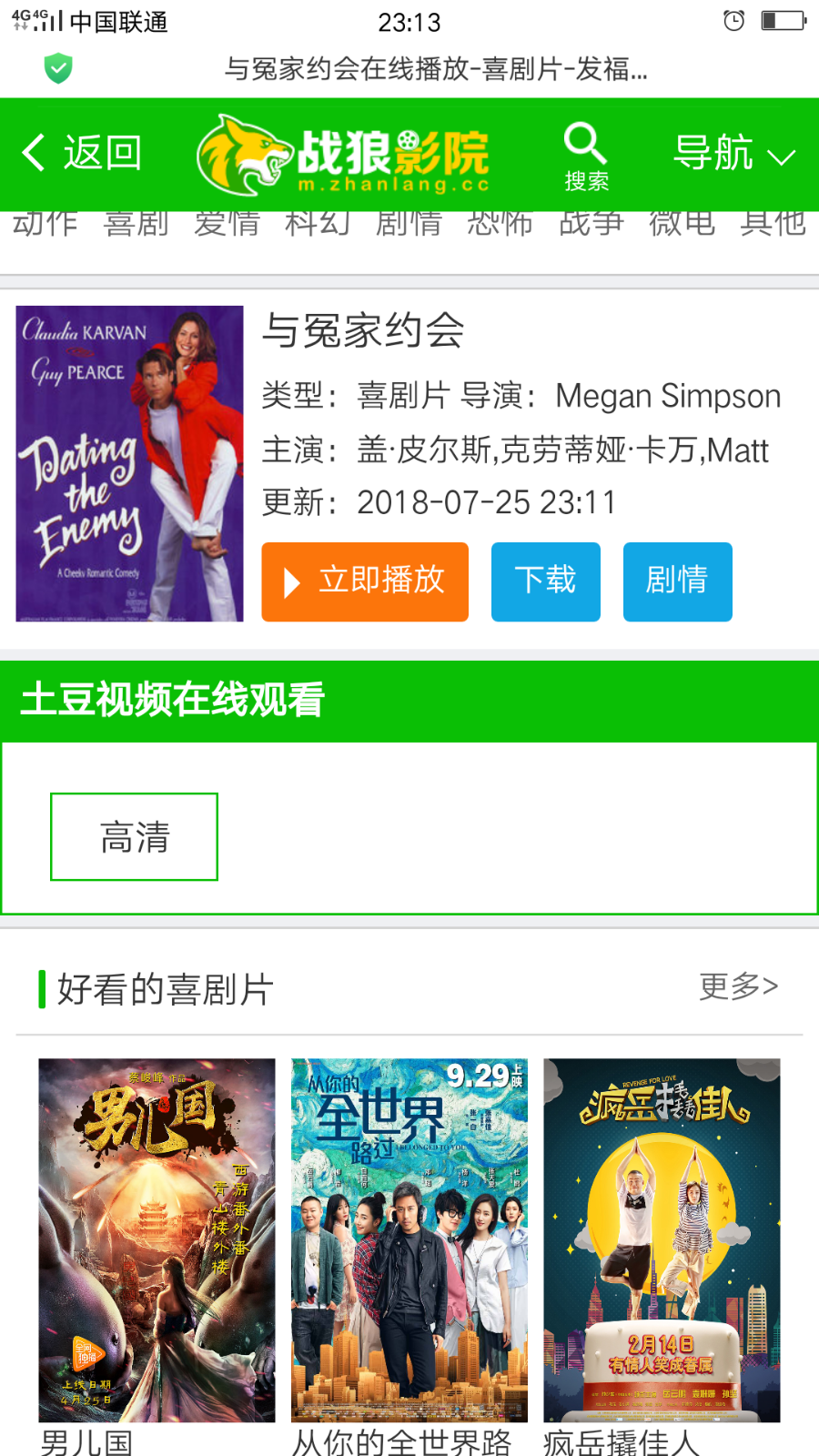
Task: Tap the 下载 download button
Action: coord(545,581)
